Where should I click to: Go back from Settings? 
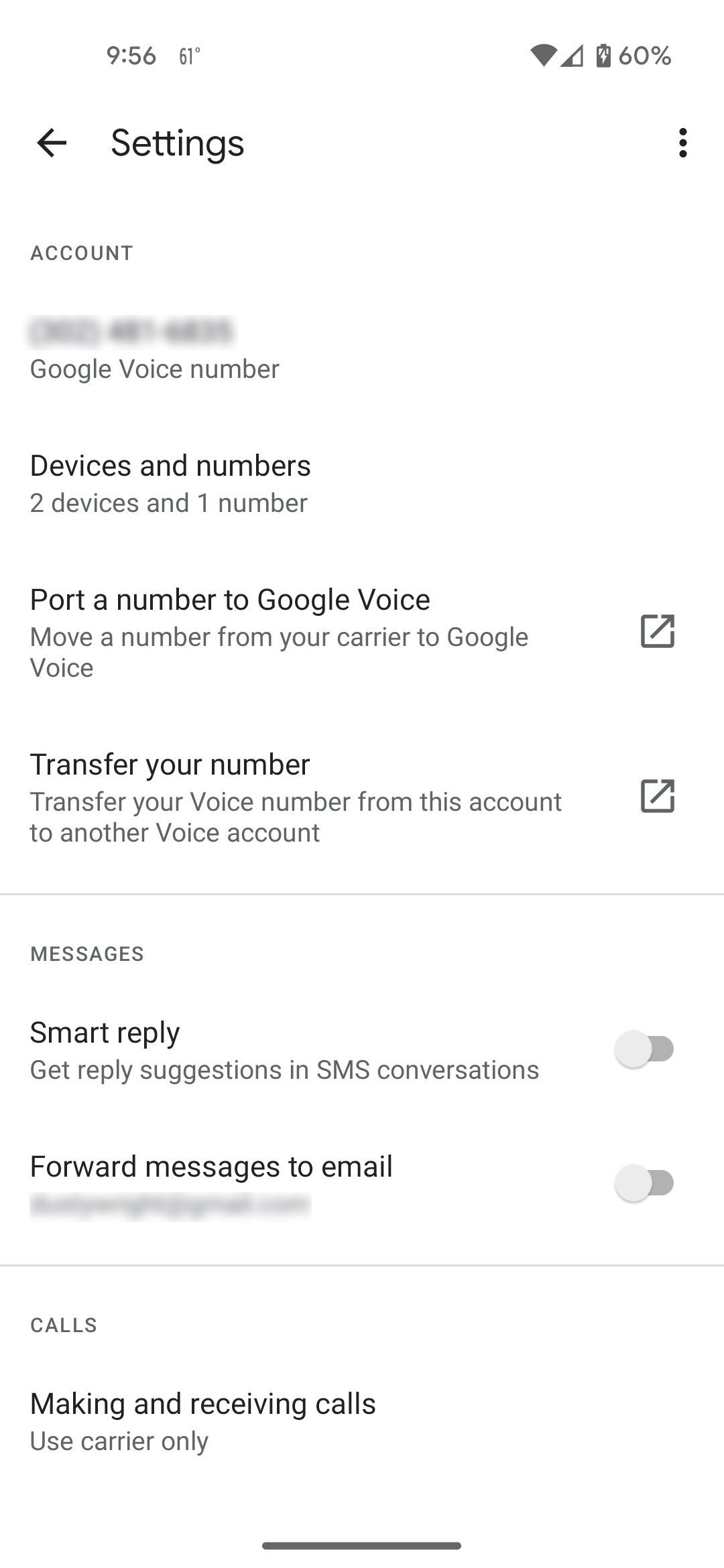point(52,143)
